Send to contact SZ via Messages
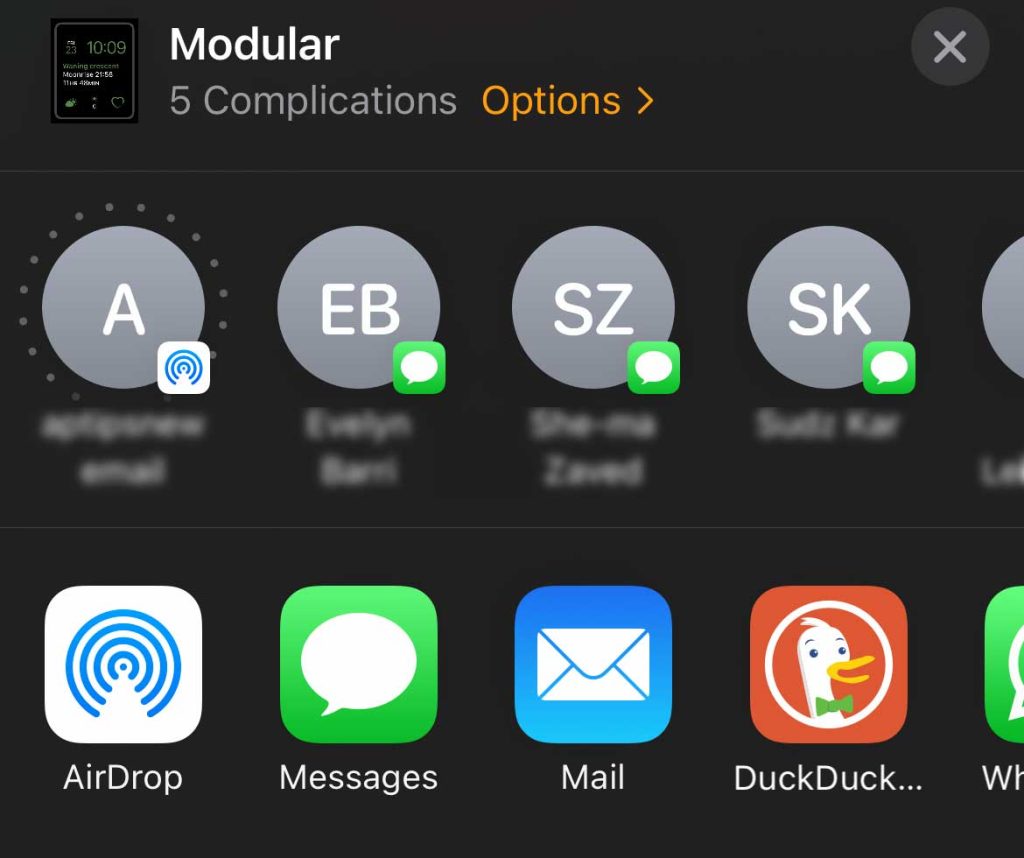1024x858 pixels. point(593,309)
